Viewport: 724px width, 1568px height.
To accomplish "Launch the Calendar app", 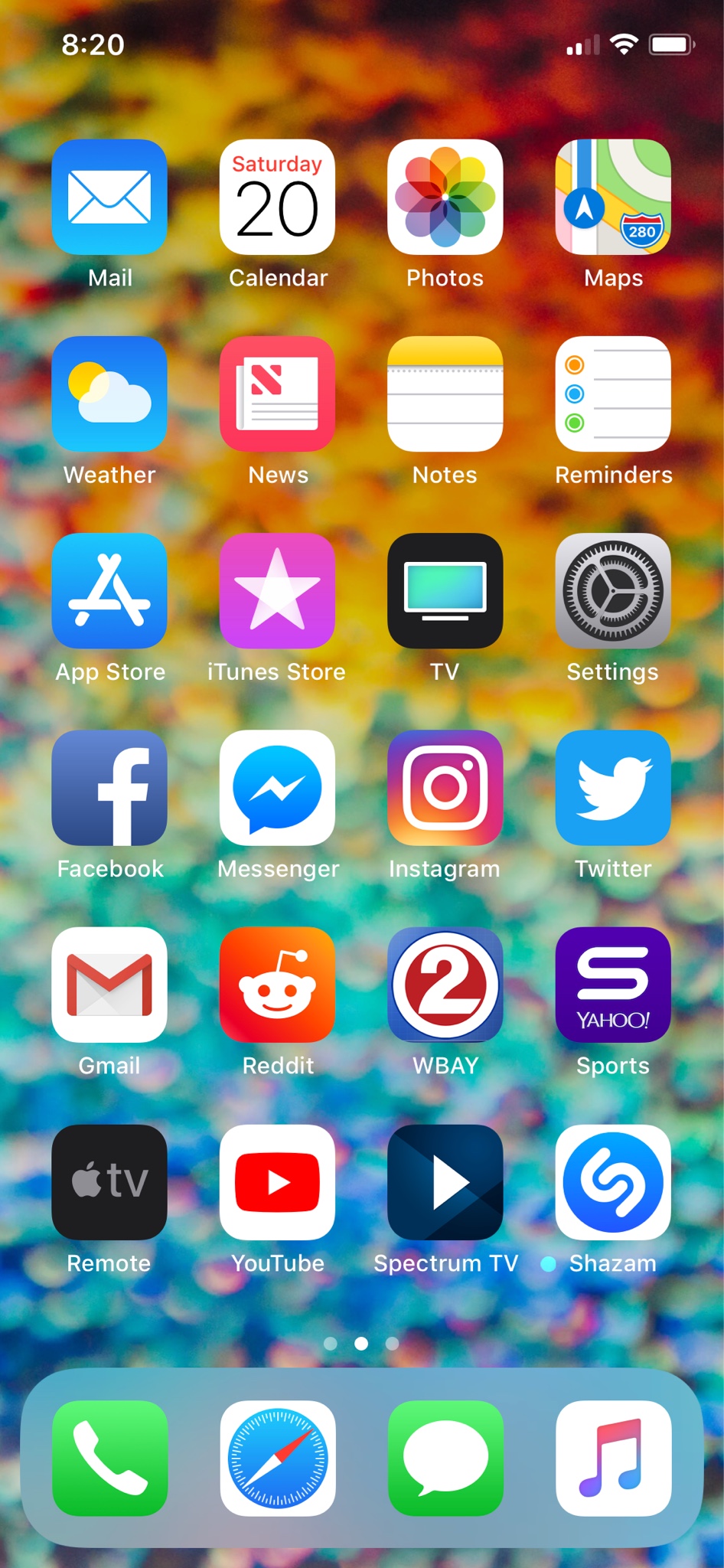I will coord(277,197).
